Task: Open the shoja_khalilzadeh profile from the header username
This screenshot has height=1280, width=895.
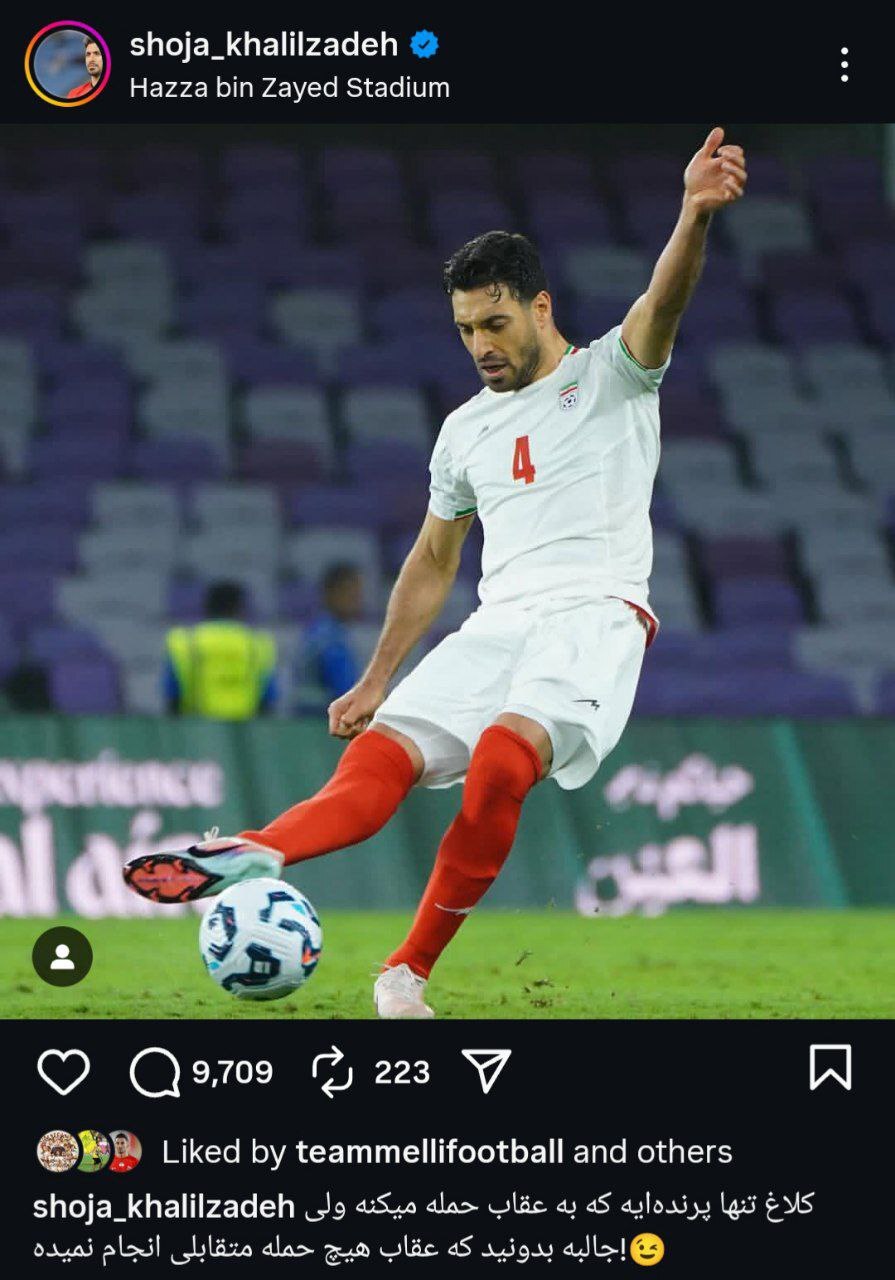Action: [264, 44]
